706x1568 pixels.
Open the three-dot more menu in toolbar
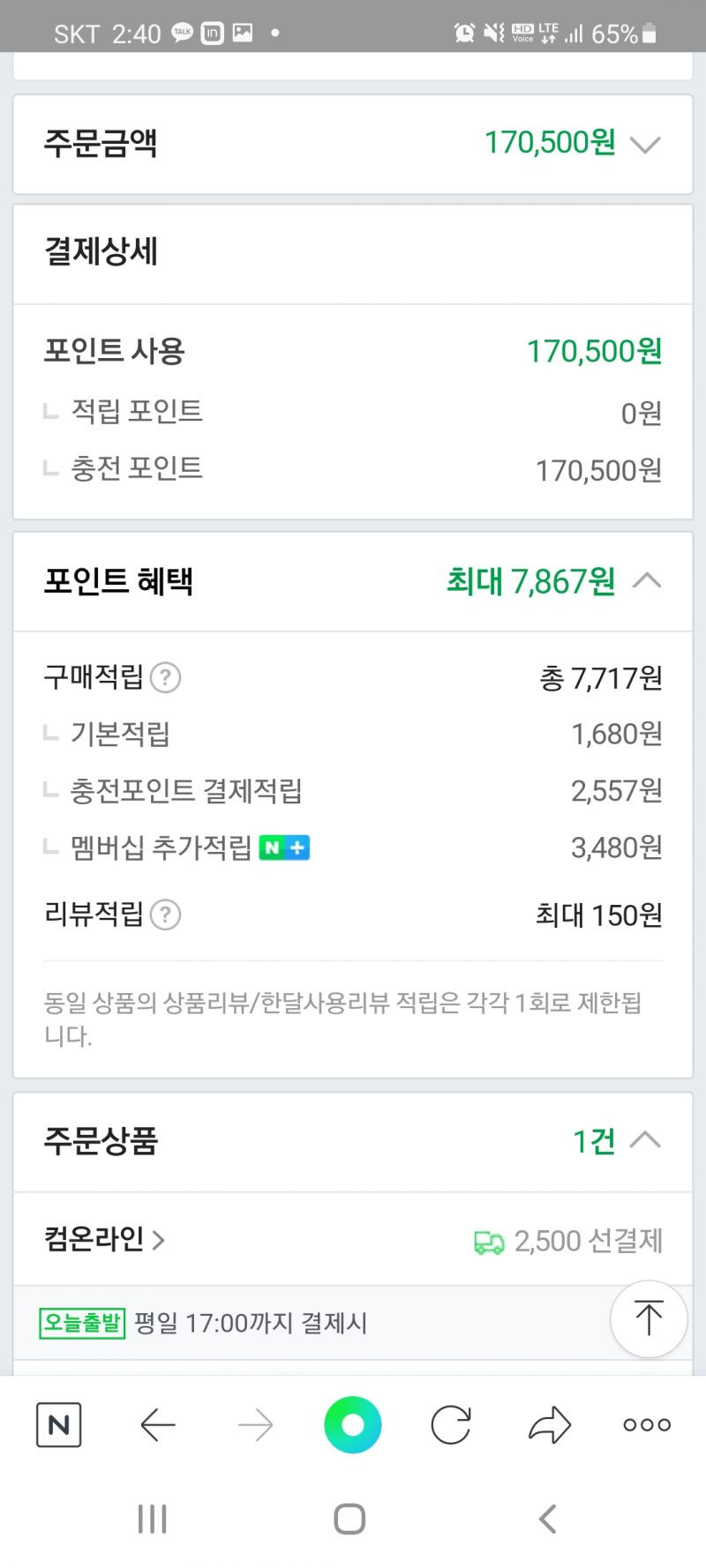coord(647,1424)
